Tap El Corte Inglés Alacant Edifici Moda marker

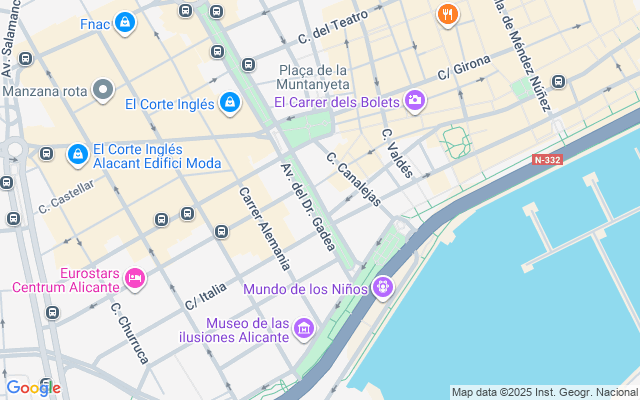click(77, 155)
